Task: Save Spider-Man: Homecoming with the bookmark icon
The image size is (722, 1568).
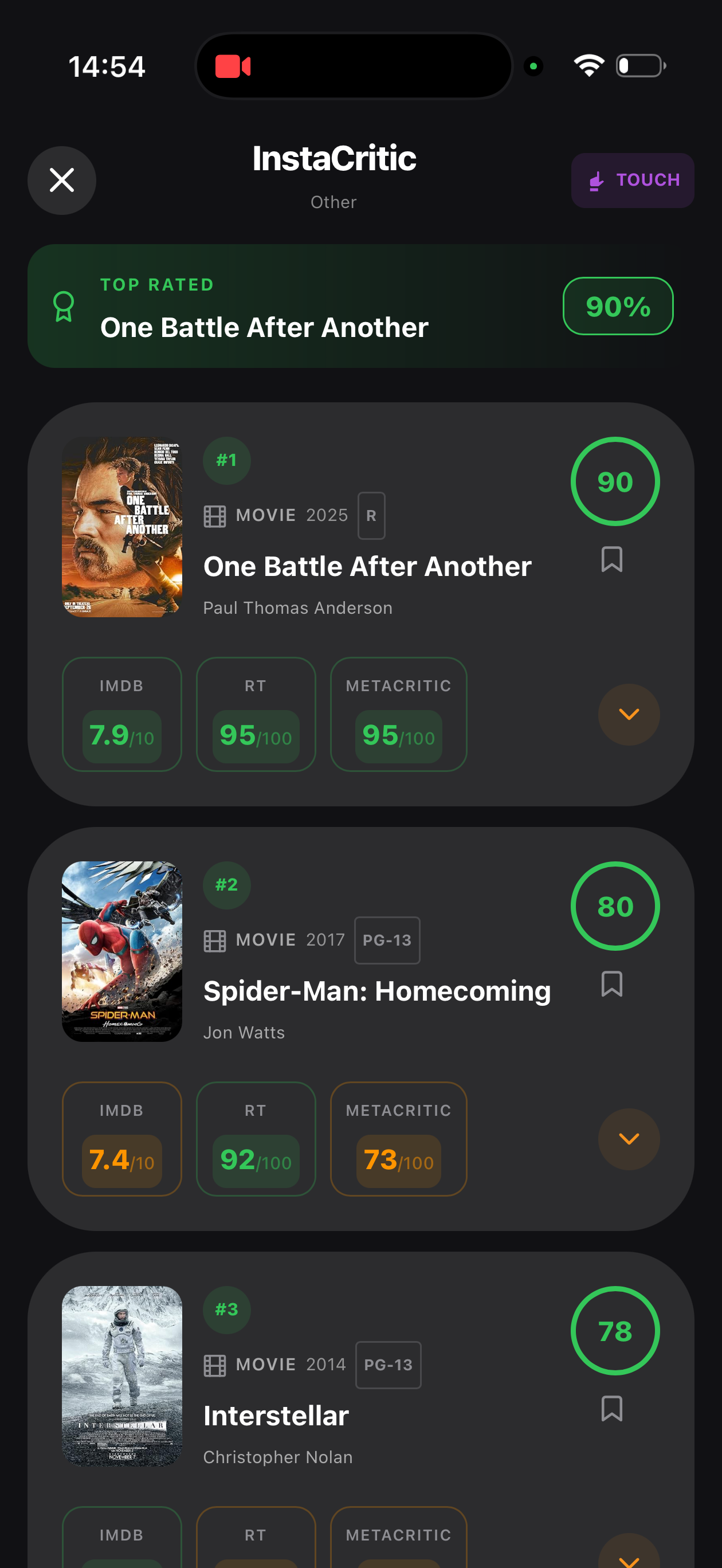Action: tap(611, 983)
